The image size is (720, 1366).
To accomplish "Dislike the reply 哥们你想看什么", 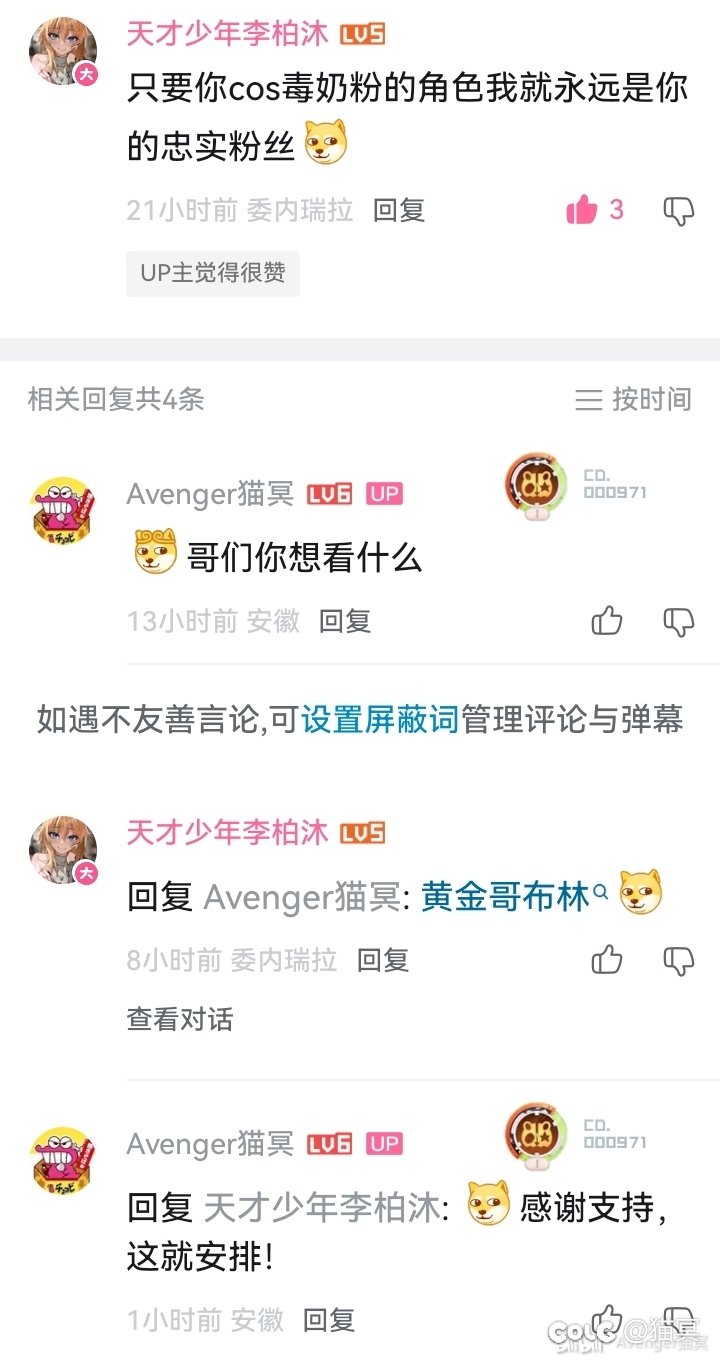I will 679,621.
